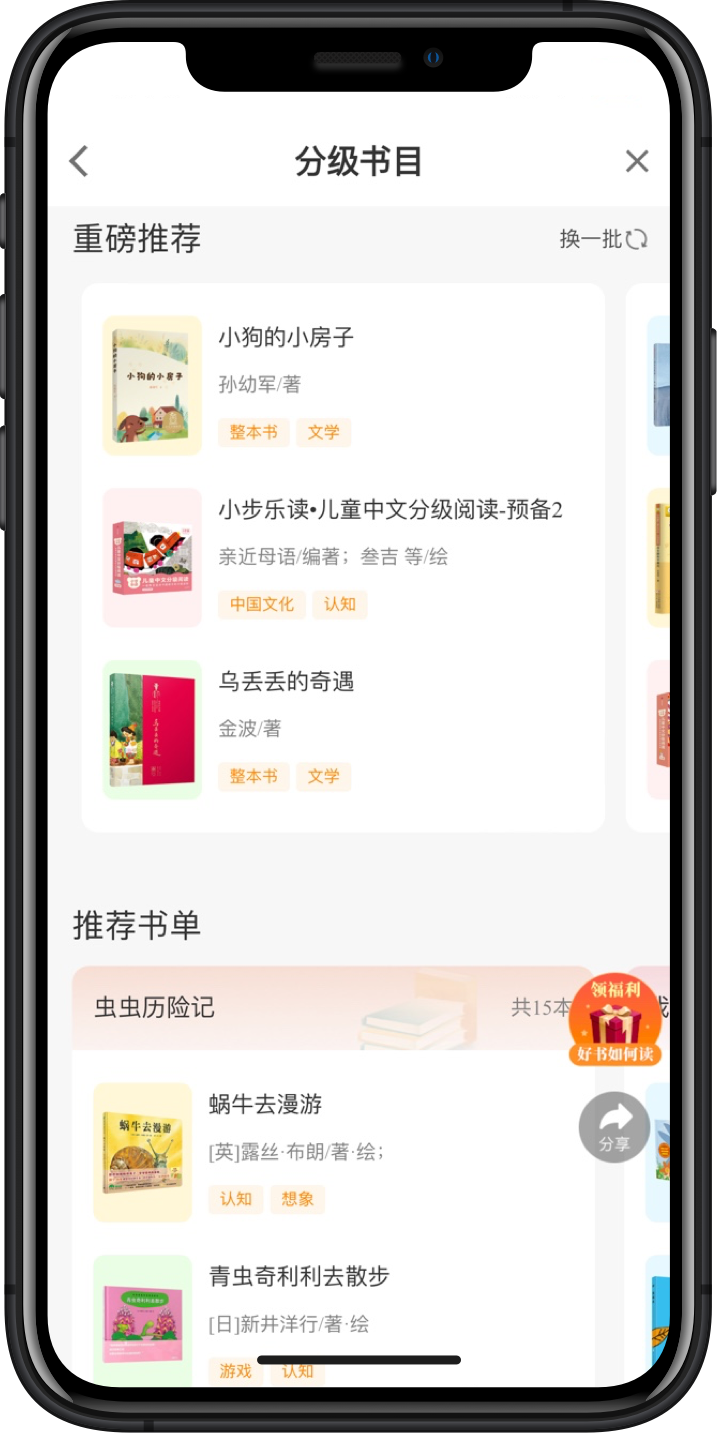Close the 分级书目 page
Viewport: 717px width, 1434px height.
[x=637, y=161]
